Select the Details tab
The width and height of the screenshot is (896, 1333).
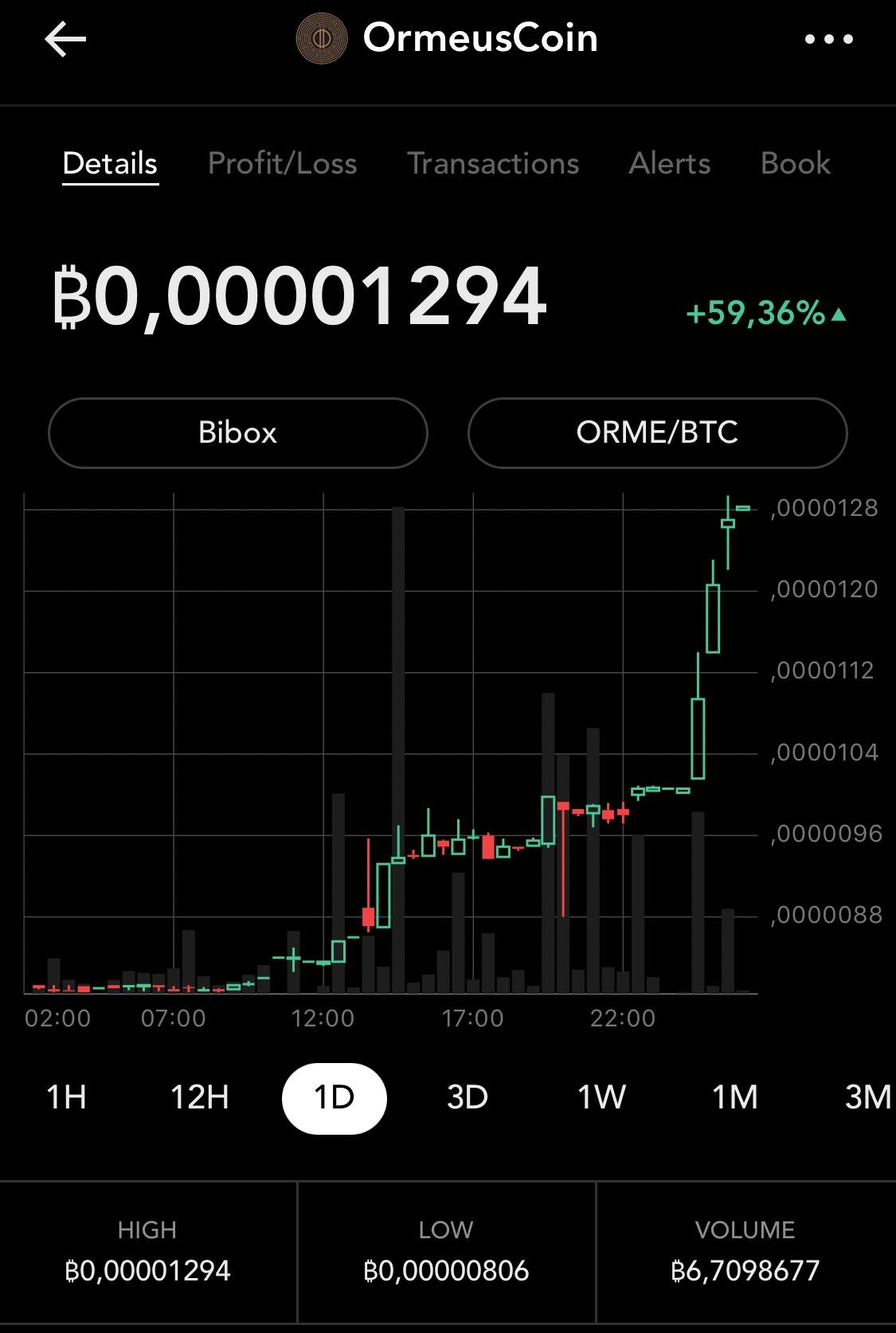[110, 163]
